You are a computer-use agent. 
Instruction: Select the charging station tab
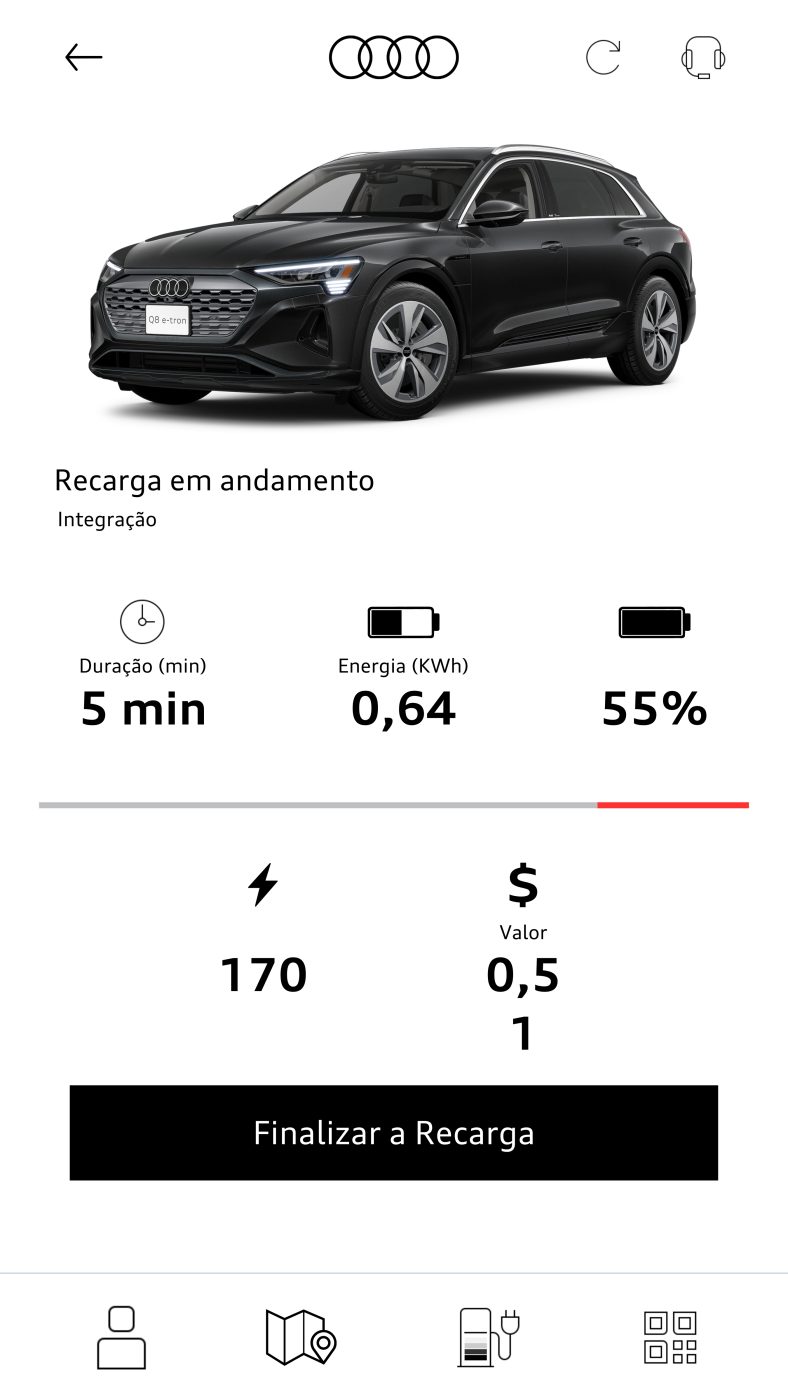point(488,1337)
